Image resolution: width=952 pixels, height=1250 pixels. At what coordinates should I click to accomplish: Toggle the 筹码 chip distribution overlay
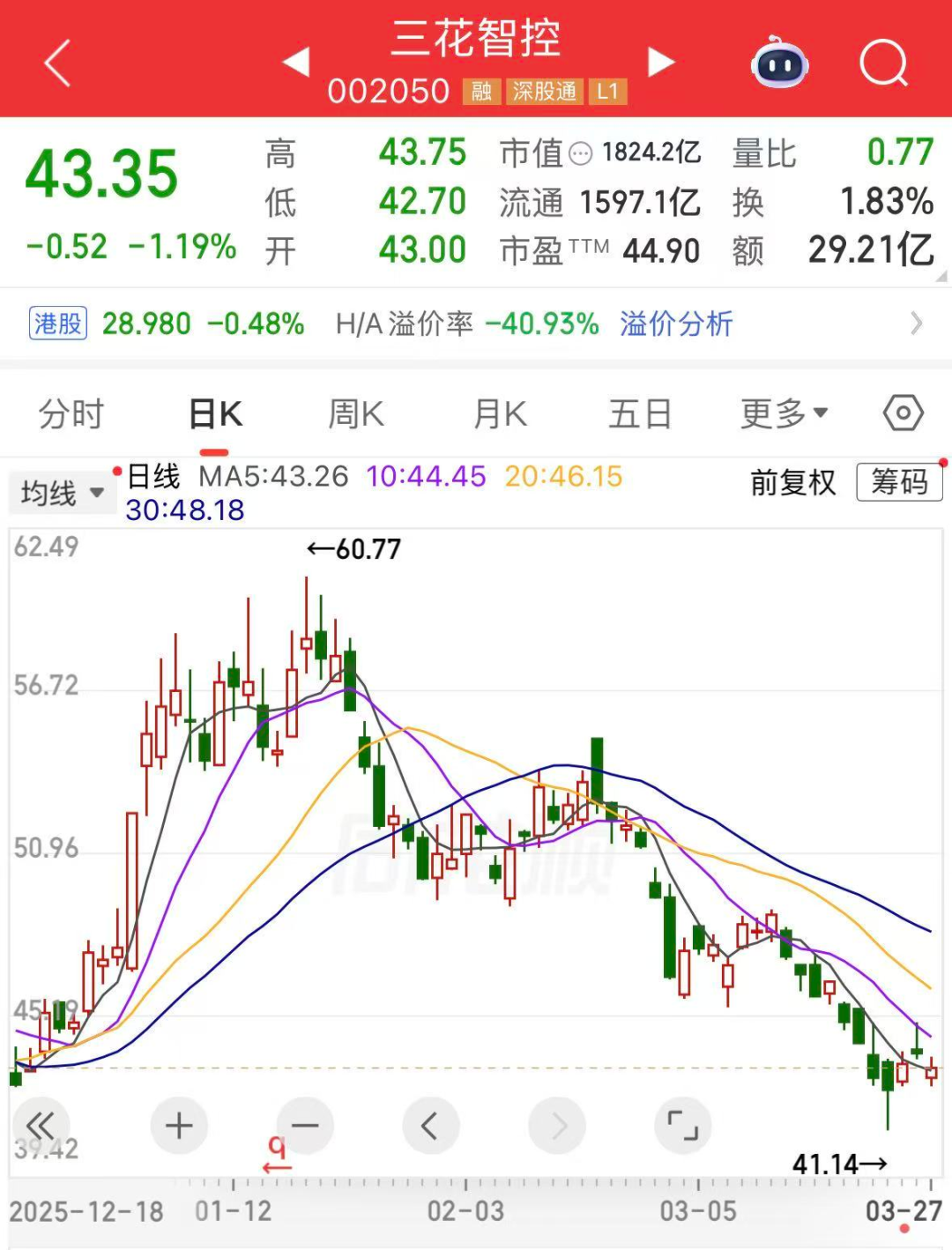tap(899, 483)
